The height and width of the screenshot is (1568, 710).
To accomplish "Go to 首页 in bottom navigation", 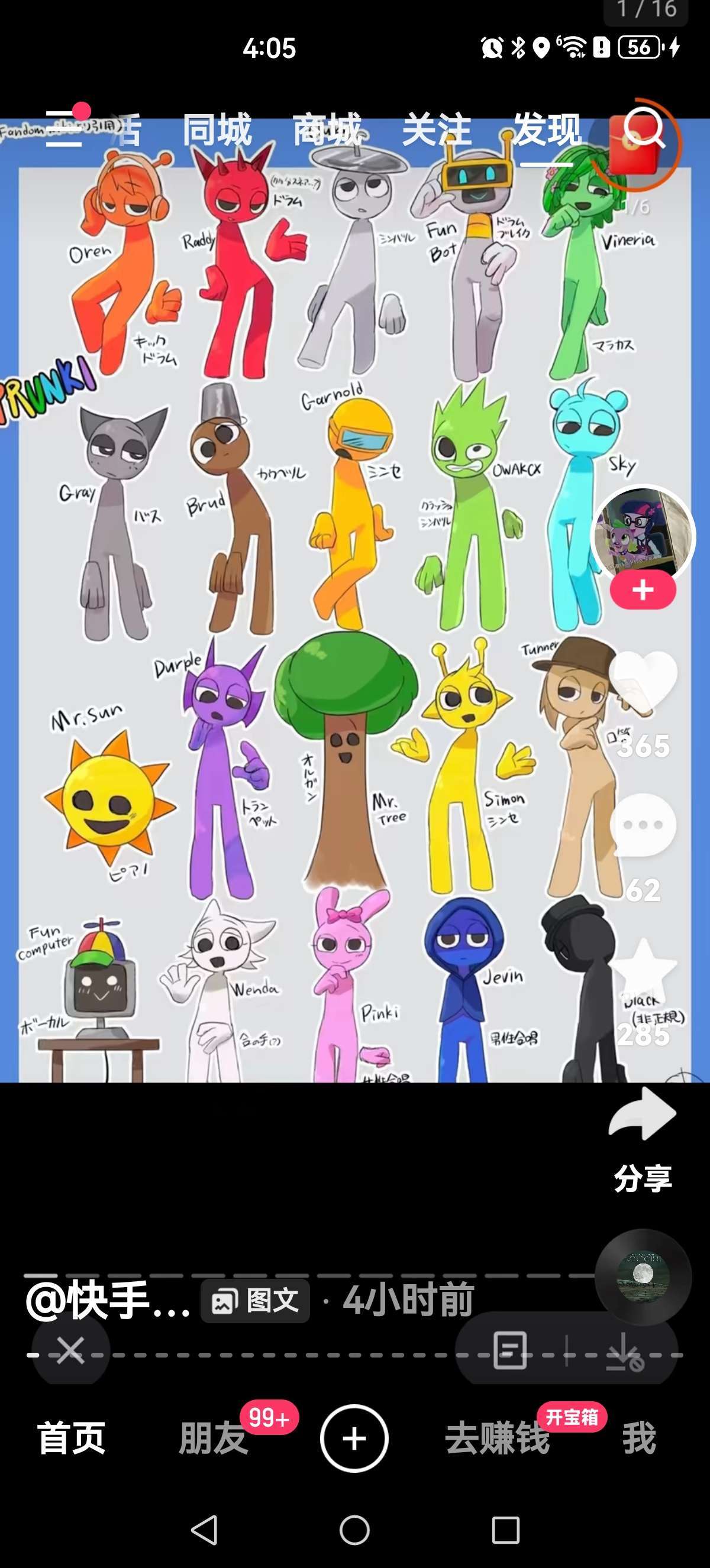I will (71, 1439).
